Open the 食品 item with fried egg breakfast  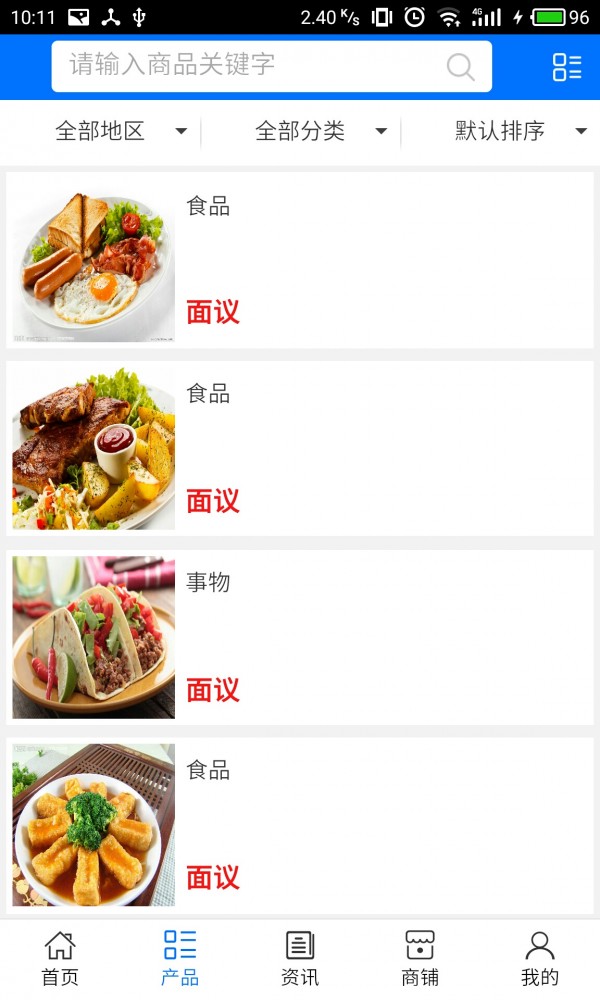tap(300, 260)
